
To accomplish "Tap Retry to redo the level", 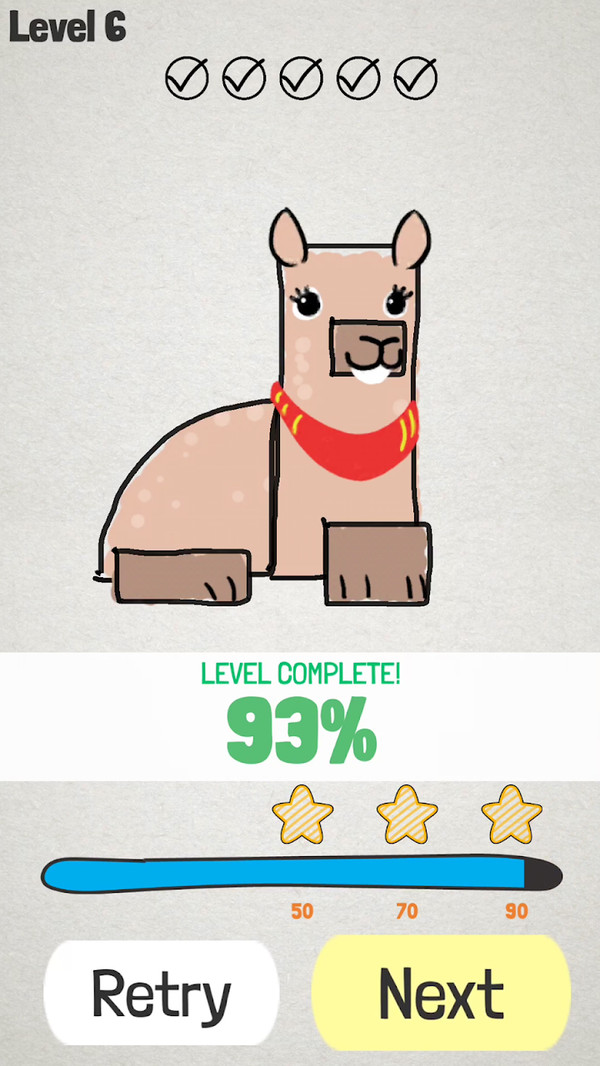I will tap(160, 994).
